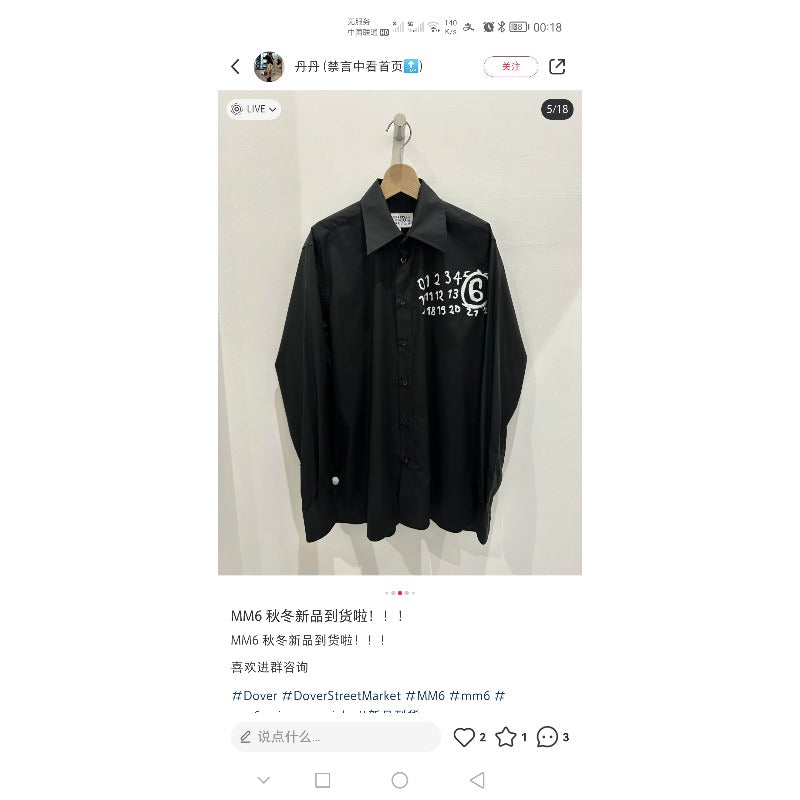Tap the system home button
Image resolution: width=800 pixels, height=800 pixels.
click(399, 780)
